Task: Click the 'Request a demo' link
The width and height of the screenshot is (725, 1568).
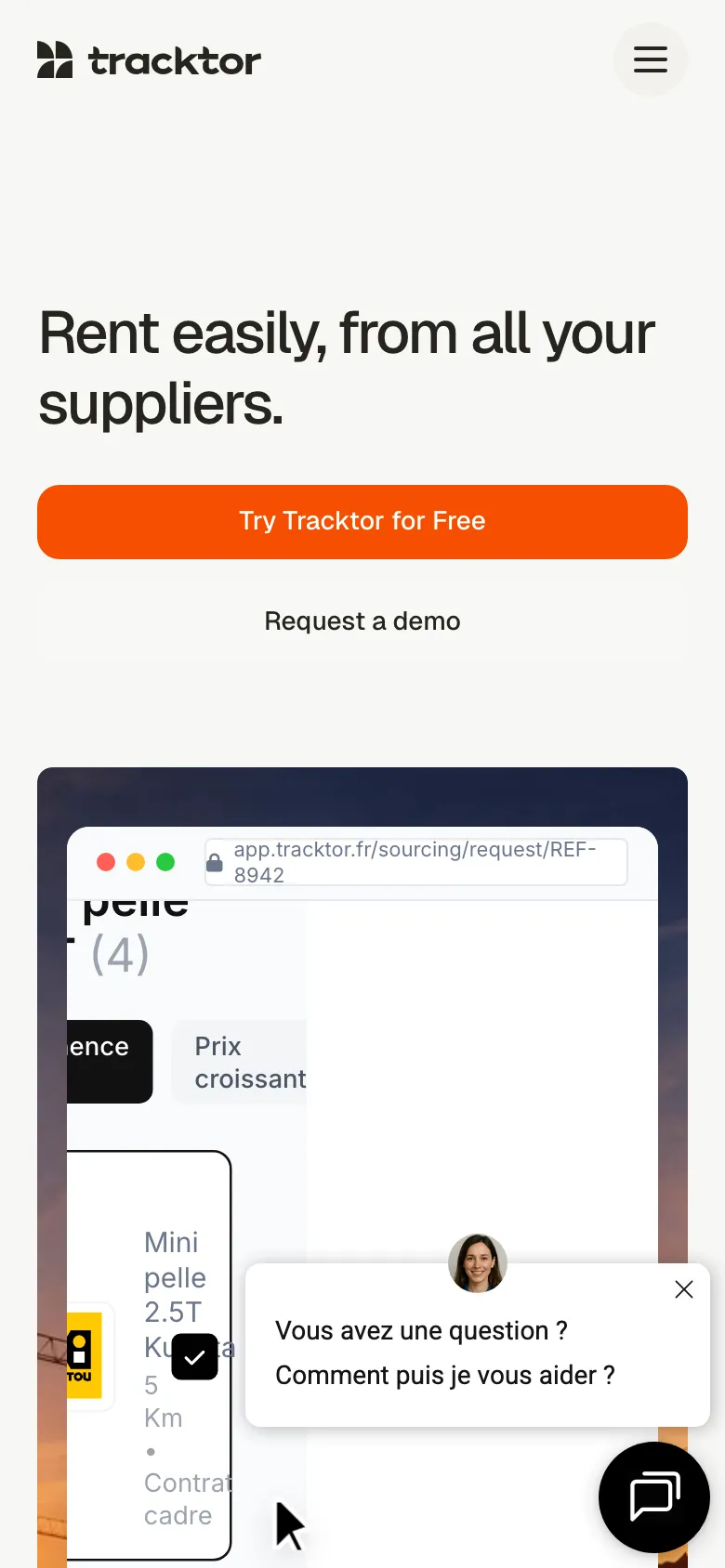Action: pos(362,621)
